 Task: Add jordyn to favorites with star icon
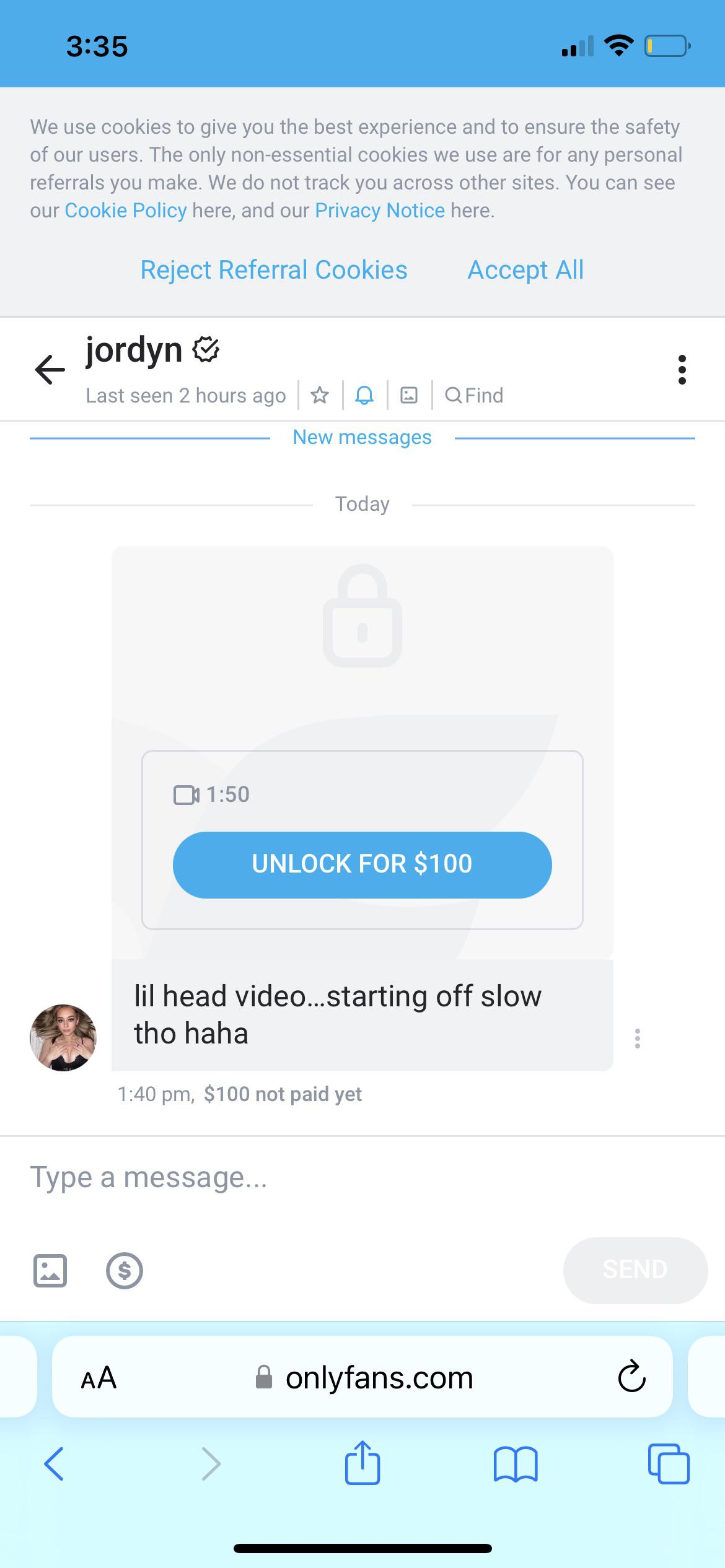pyautogui.click(x=320, y=395)
